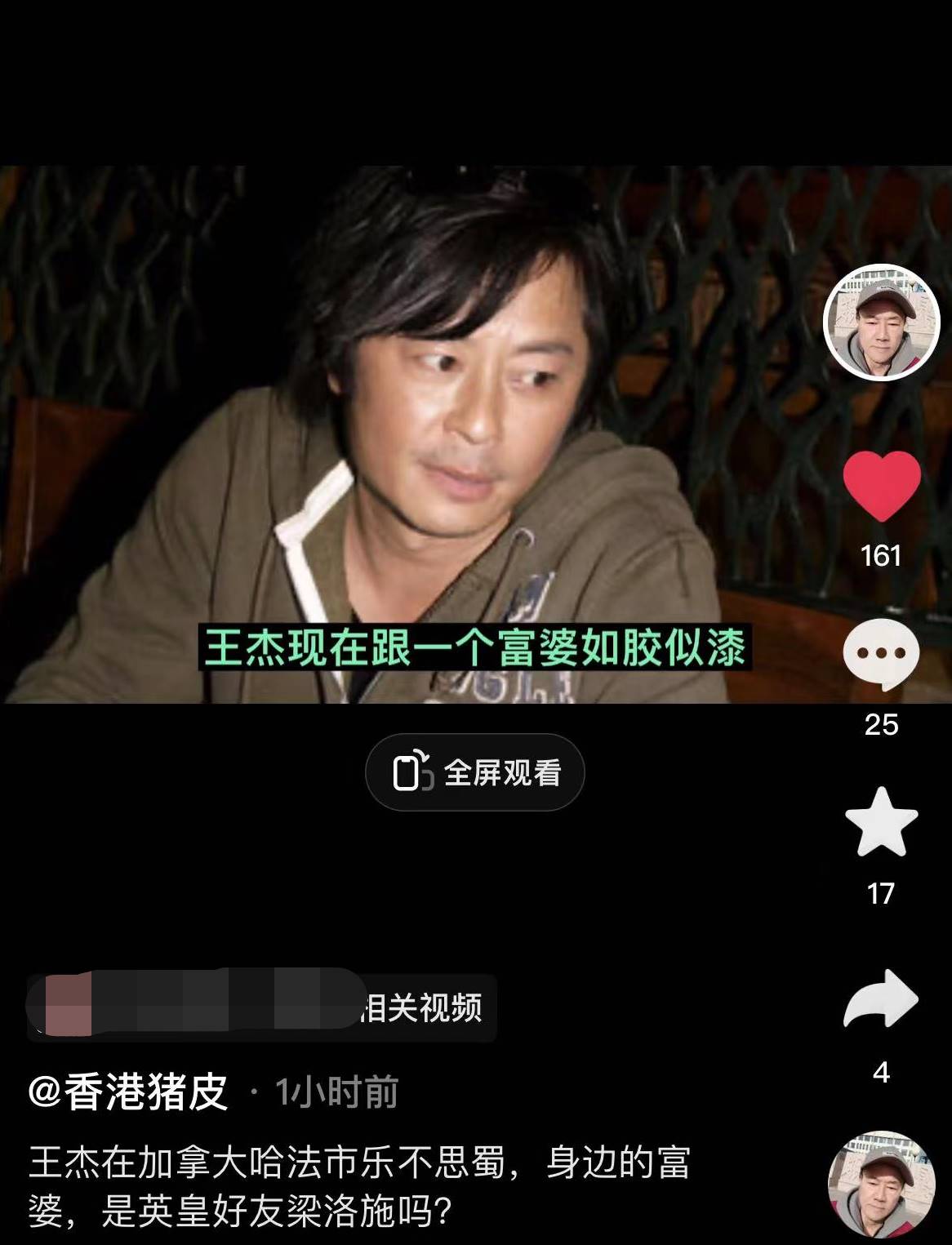Share the video using the arrow icon
The width and height of the screenshot is (952, 1245).
click(881, 998)
